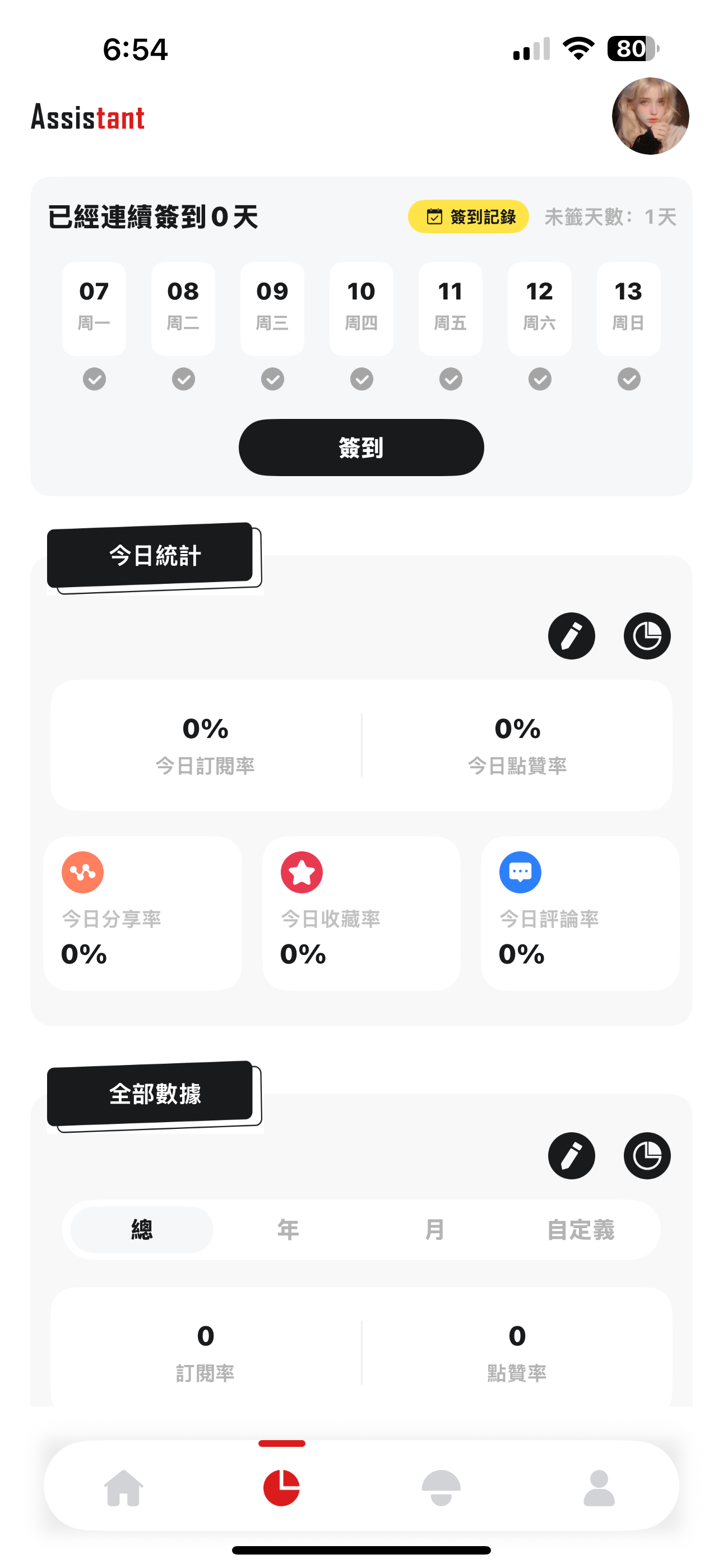Edit 全部數據 with the pencil icon
Viewport: 723px width, 1568px height.
(571, 1155)
